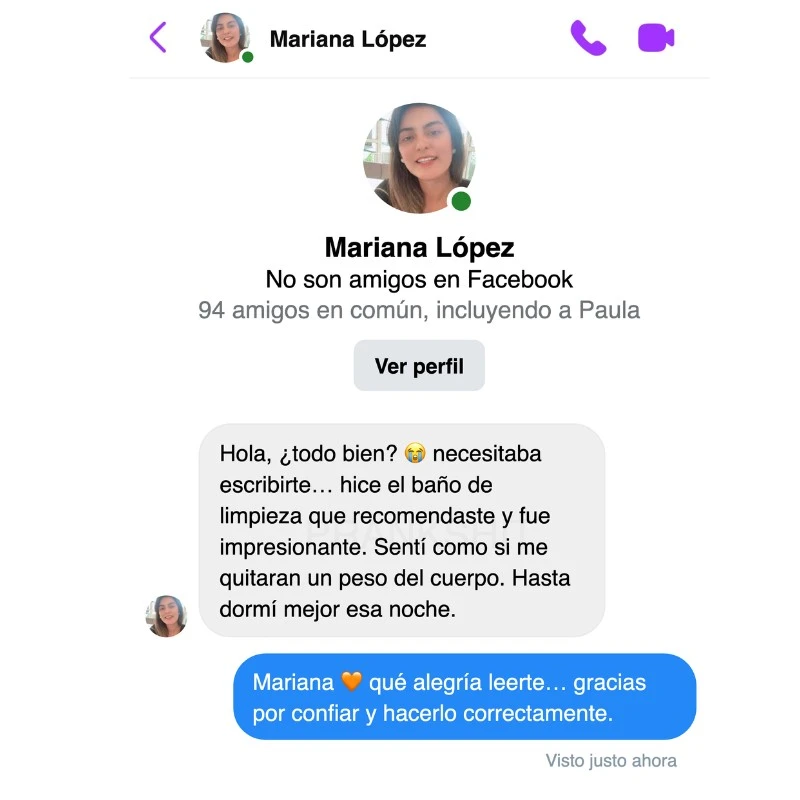Image resolution: width=800 pixels, height=800 pixels.
Task: Open the large profile picture of Mariana
Action: point(418,158)
